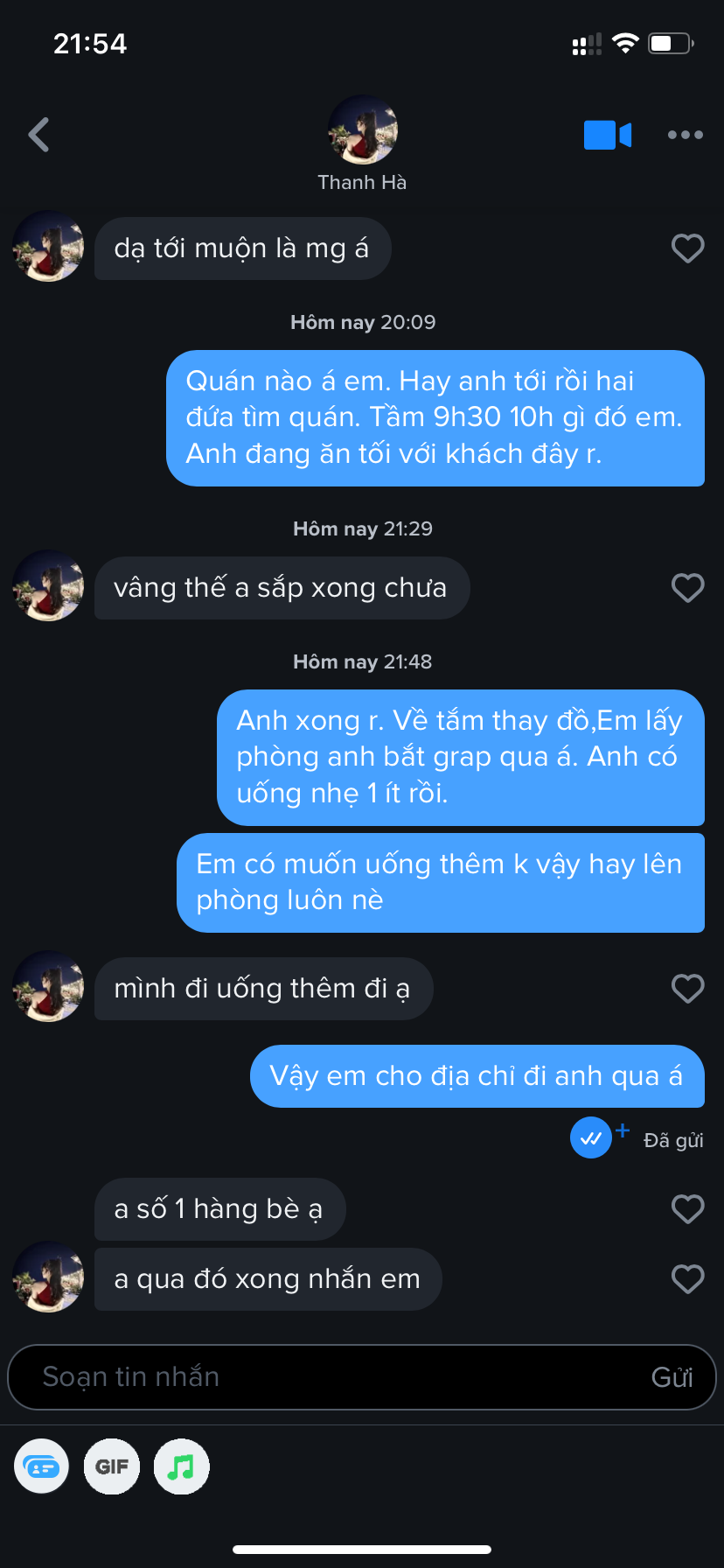
Task: Open the three-dot overflow menu
Action: tap(685, 135)
